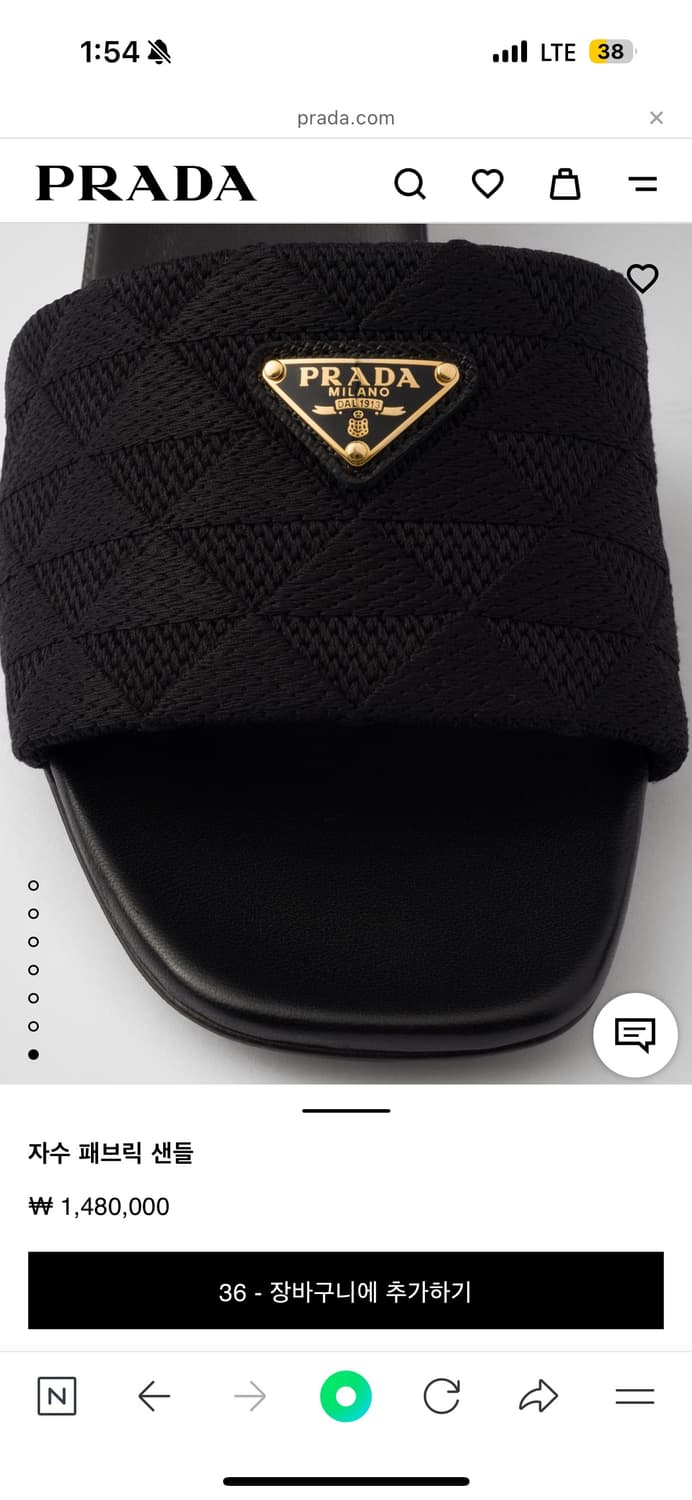Screen dimensions: 692x1500
Task: Open the Prada hamburger menu
Action: tap(642, 184)
